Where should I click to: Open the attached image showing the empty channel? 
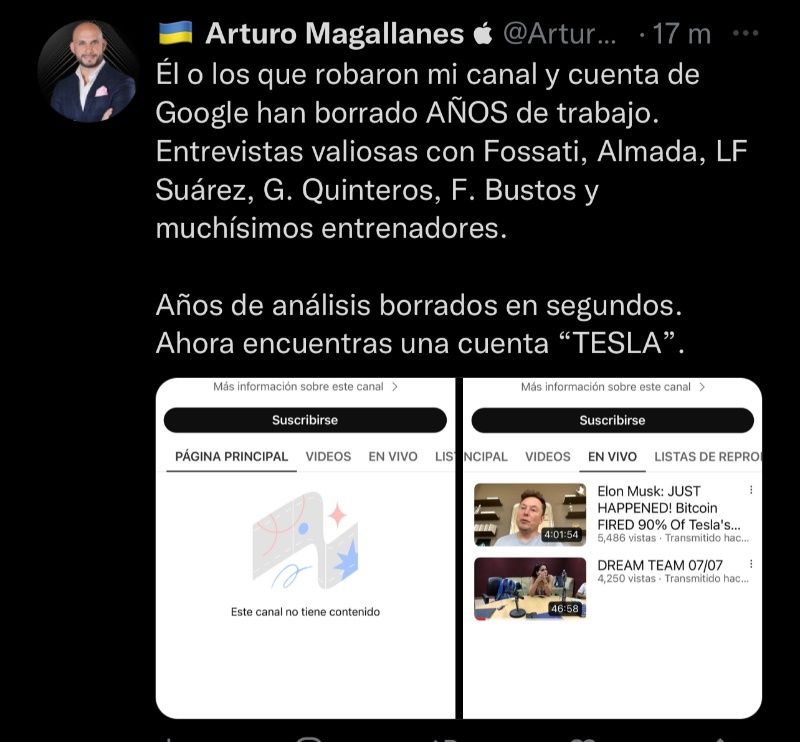[305, 548]
